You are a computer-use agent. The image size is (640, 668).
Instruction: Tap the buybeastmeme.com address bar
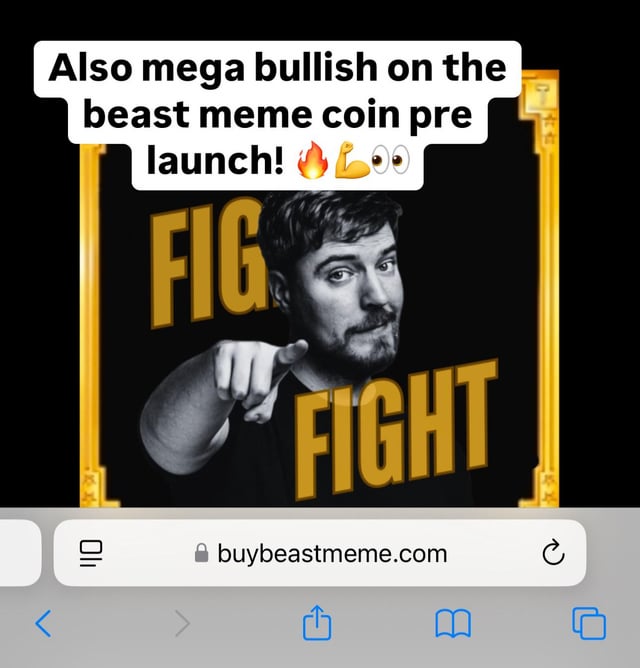pos(320,553)
